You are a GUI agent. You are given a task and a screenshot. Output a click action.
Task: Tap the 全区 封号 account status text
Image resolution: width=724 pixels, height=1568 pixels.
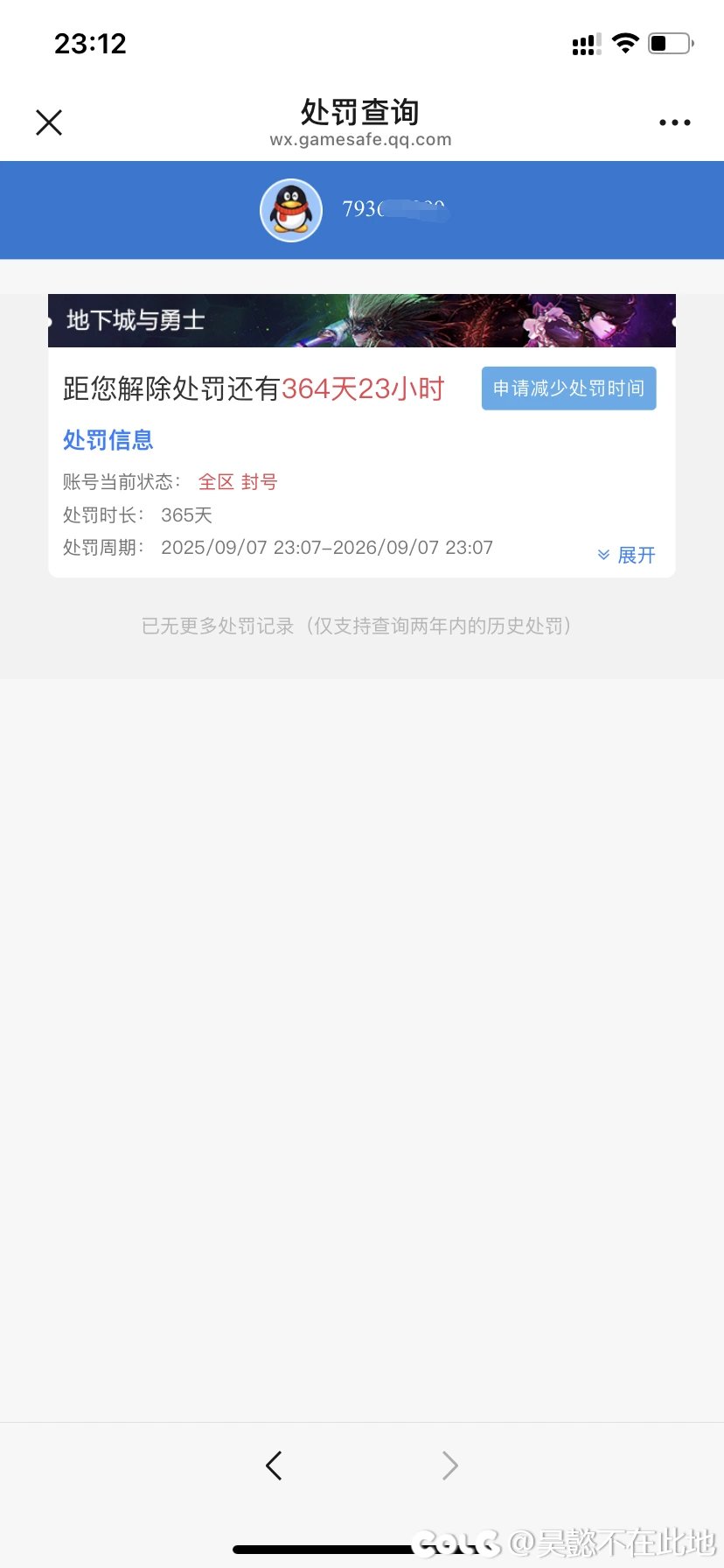[238, 481]
